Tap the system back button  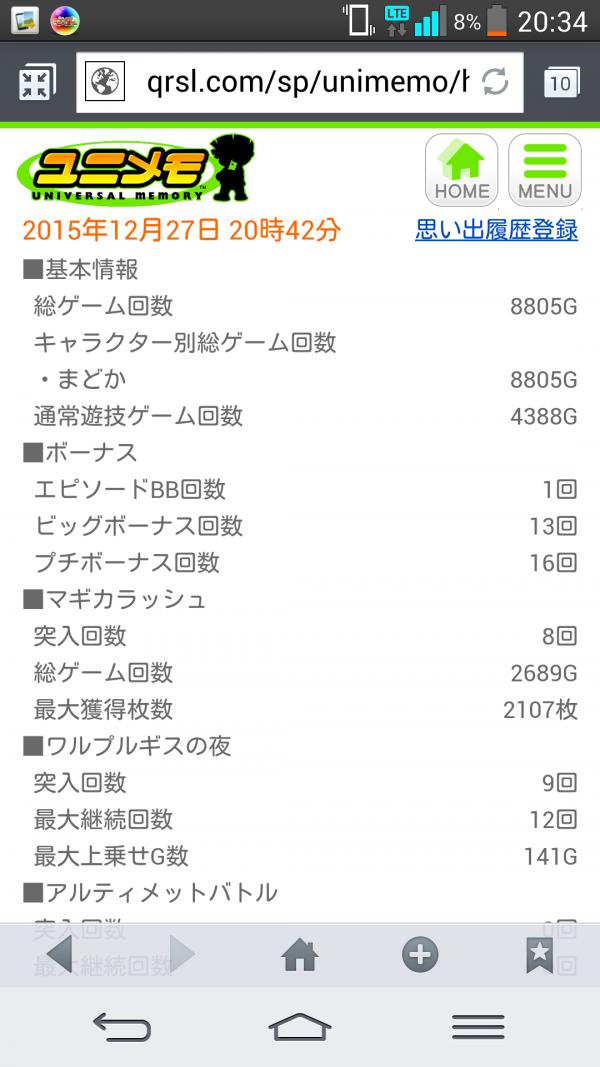point(121,1026)
